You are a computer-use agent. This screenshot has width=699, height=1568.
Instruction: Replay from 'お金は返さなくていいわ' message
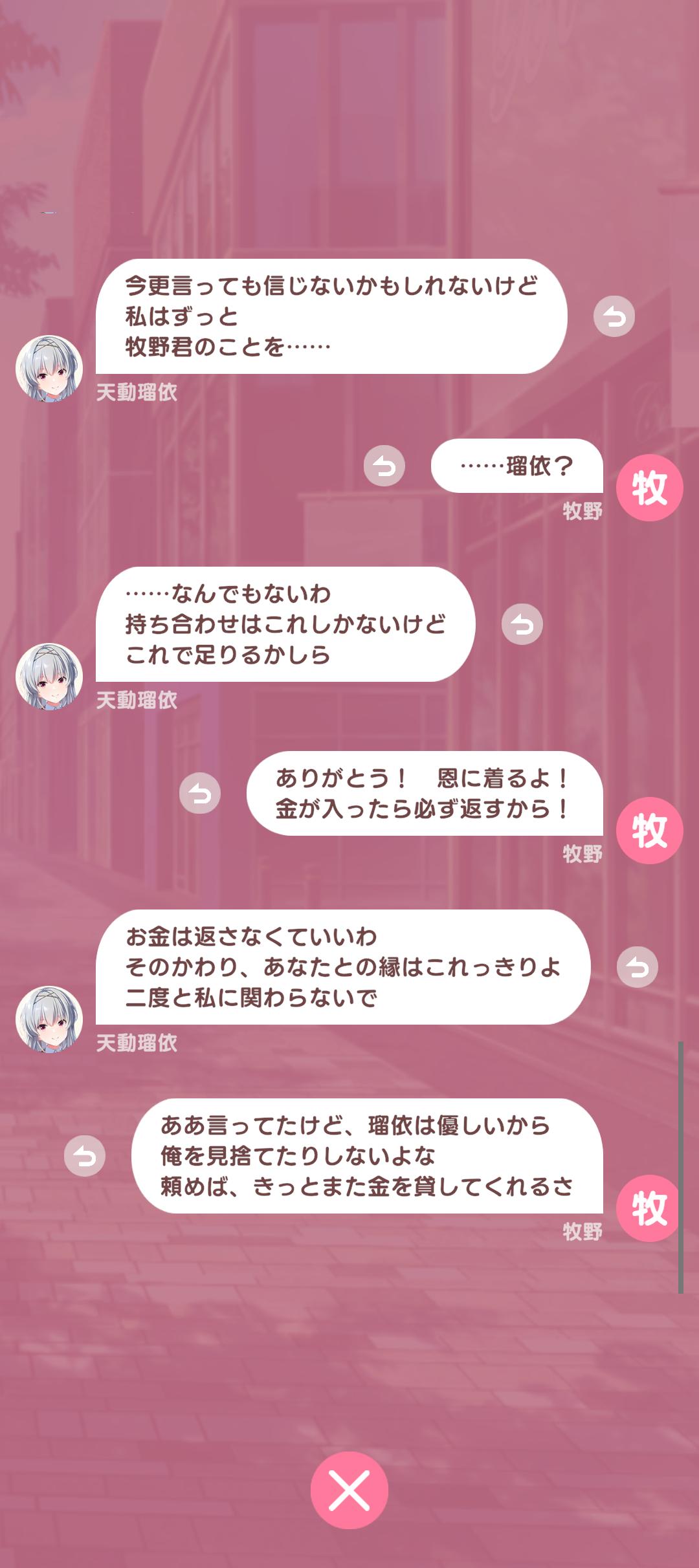coord(637,967)
